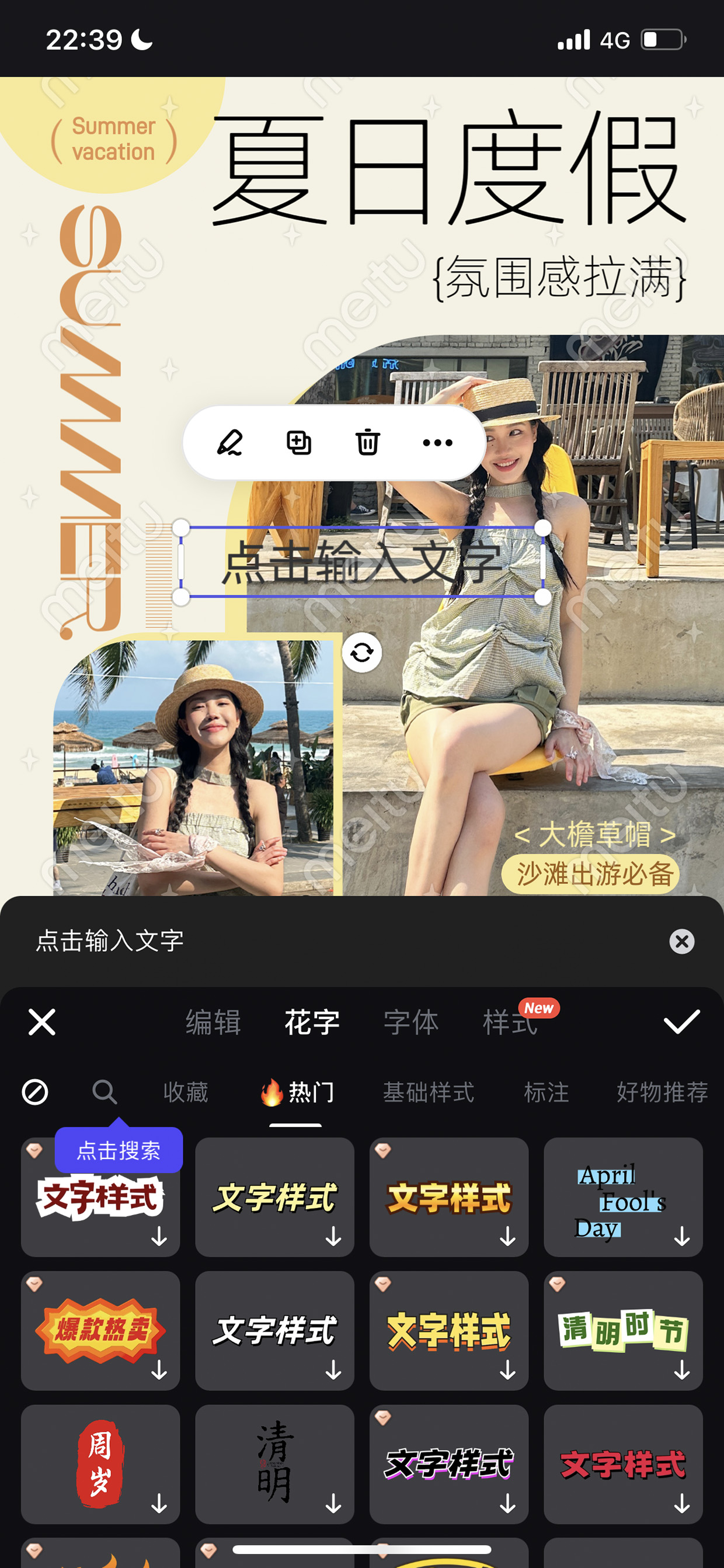724x1568 pixels.
Task: Open the 样式 tab marked New
Action: (510, 1022)
